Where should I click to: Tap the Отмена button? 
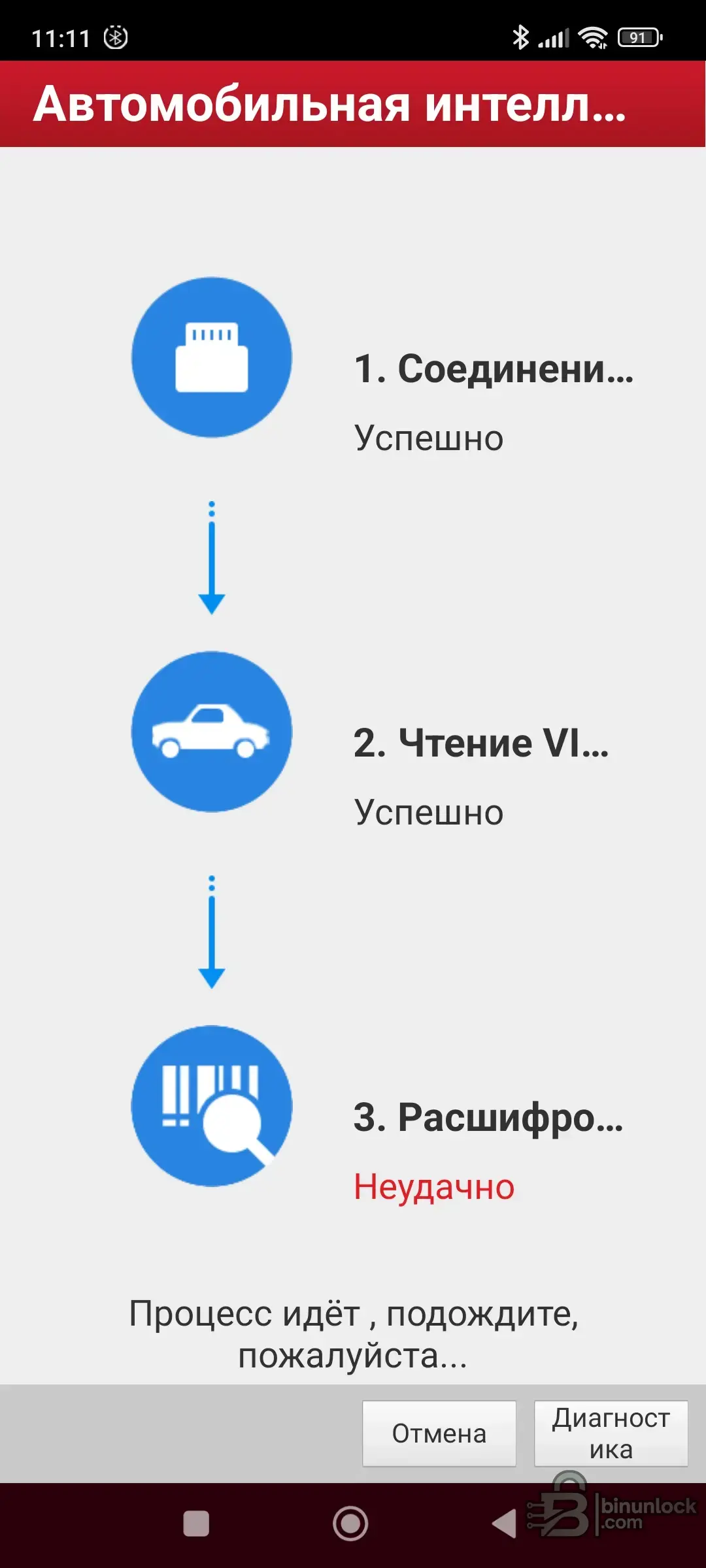coord(439,1433)
